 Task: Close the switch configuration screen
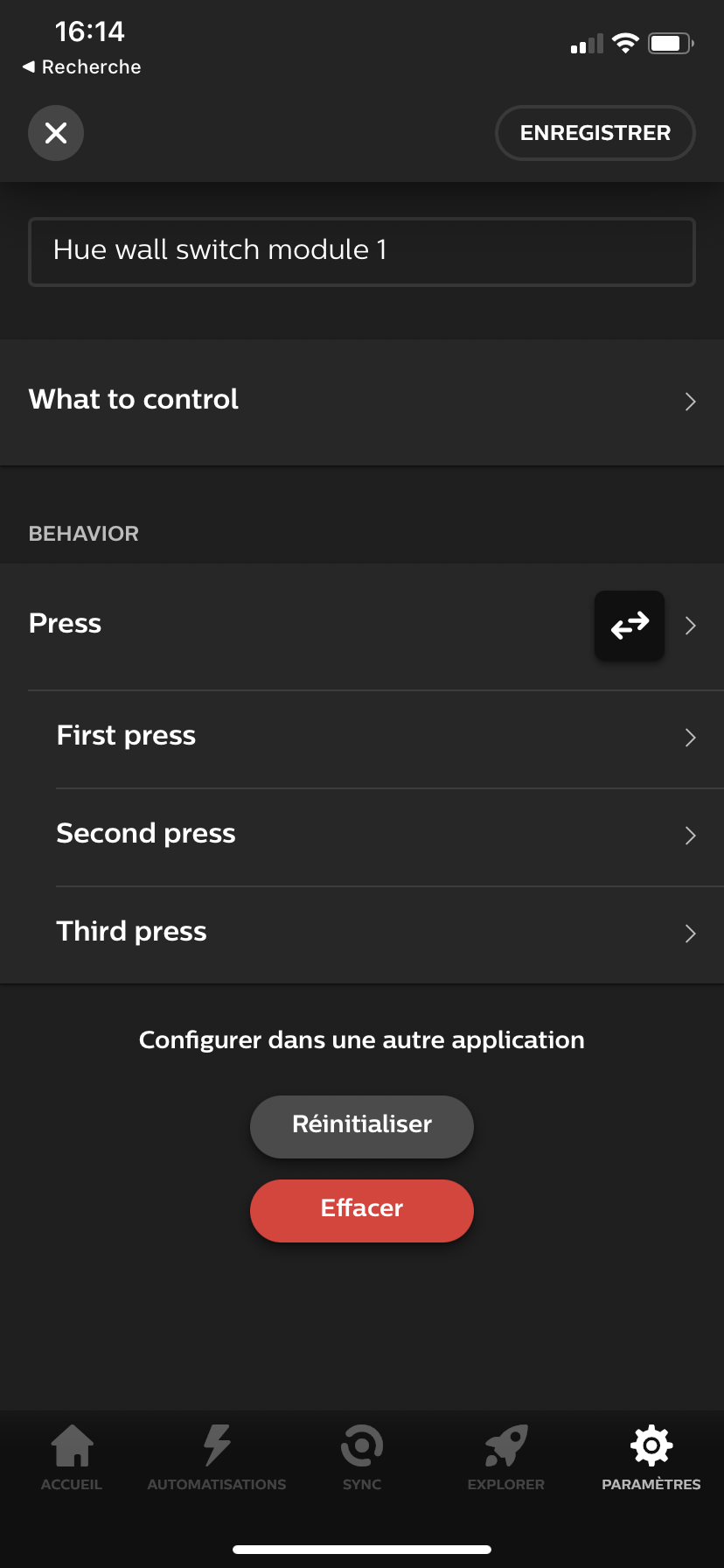56,133
